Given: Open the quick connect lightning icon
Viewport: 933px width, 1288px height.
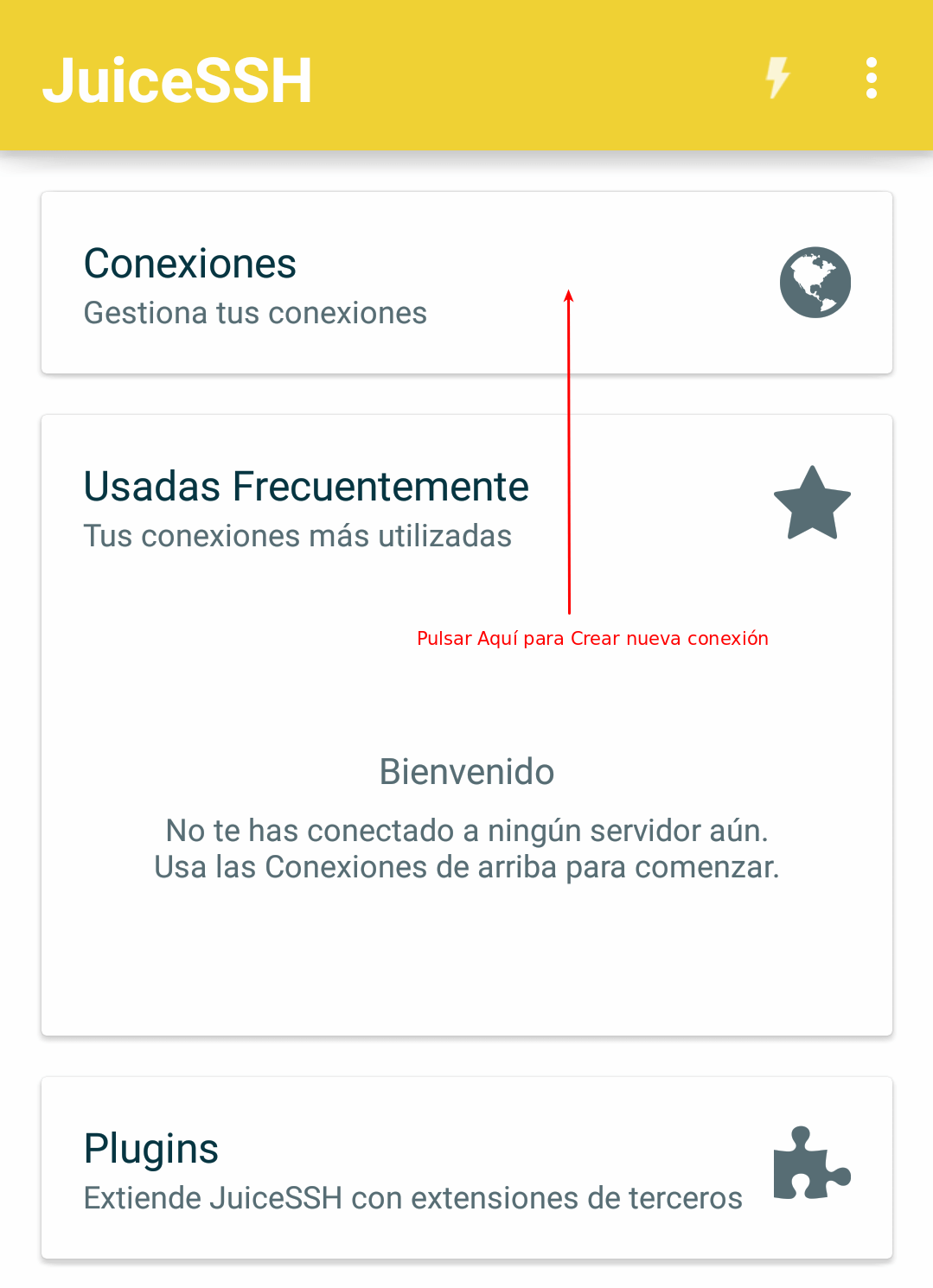Looking at the screenshot, I should [x=777, y=79].
